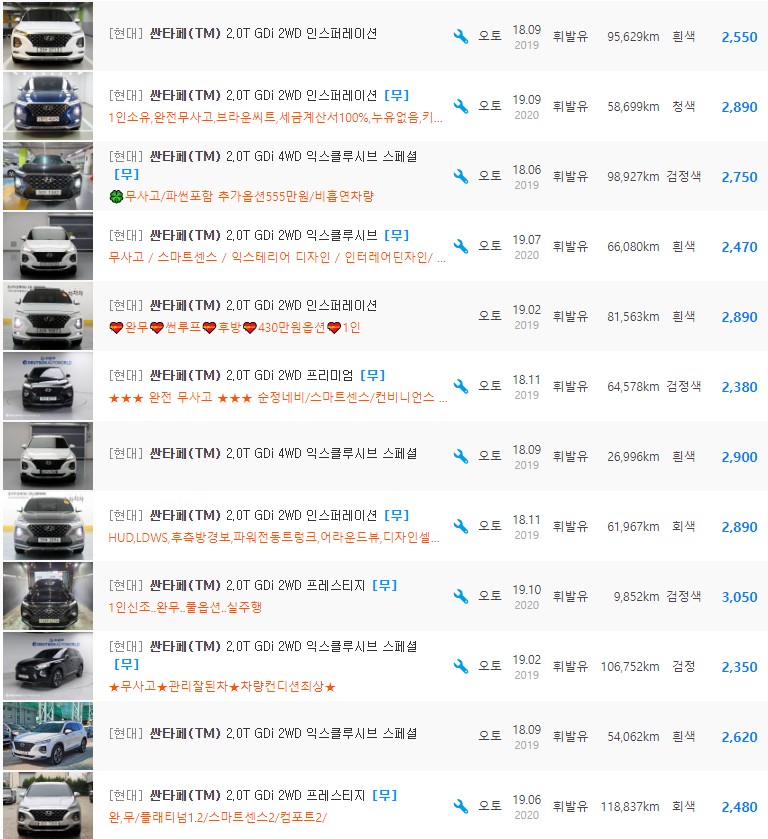768x839 pixels.
Task: Click the dark Santa Fe thumbnail of the 9,852km car
Action: pos(46,595)
